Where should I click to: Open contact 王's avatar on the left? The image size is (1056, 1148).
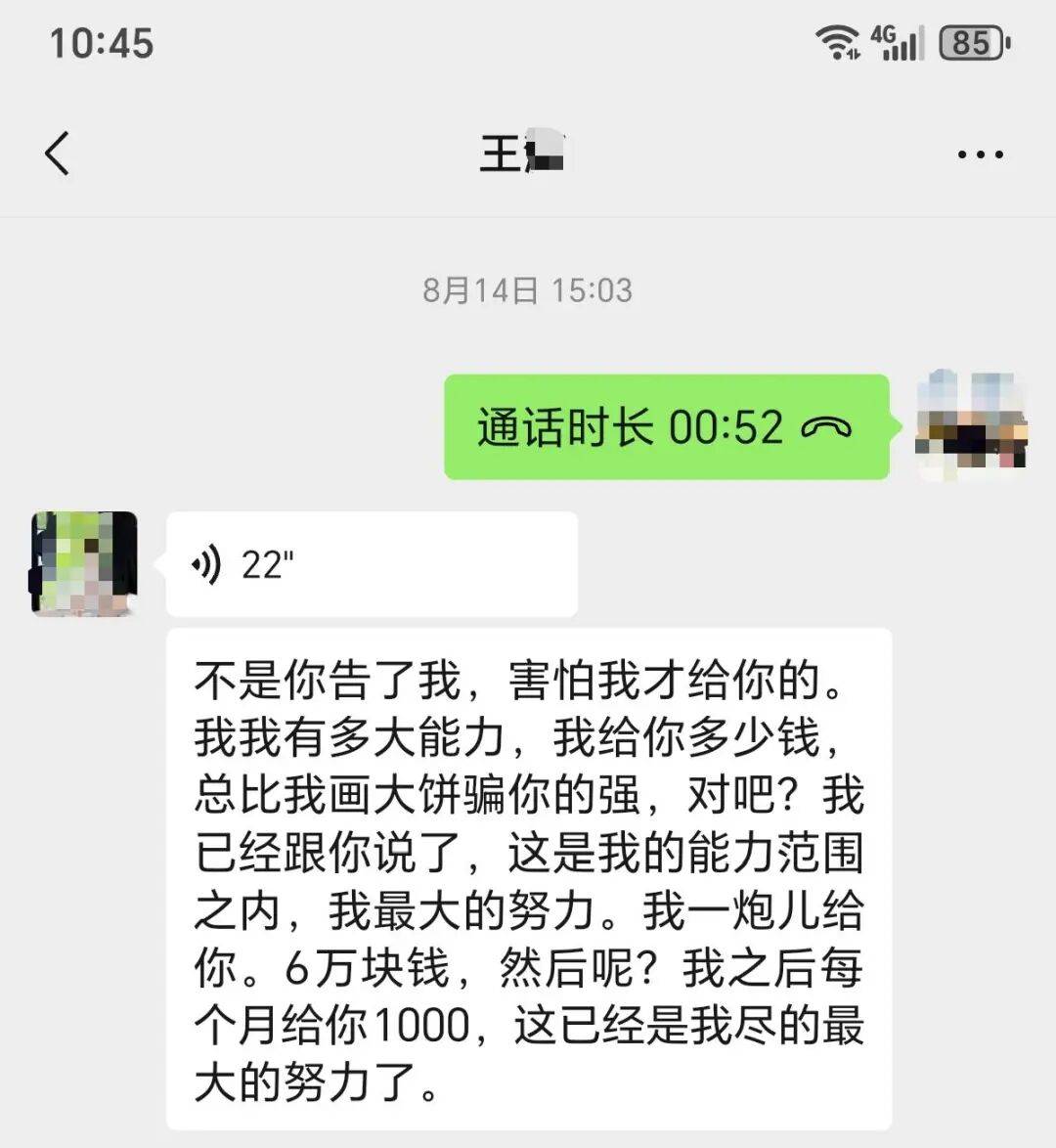(83, 562)
